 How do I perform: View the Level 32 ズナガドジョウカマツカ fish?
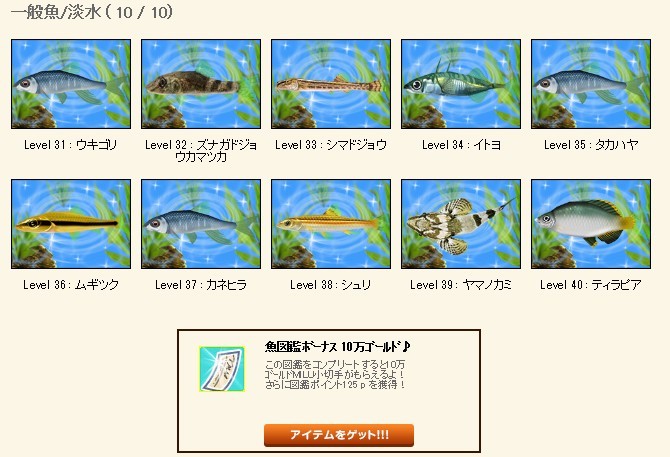pos(201,84)
